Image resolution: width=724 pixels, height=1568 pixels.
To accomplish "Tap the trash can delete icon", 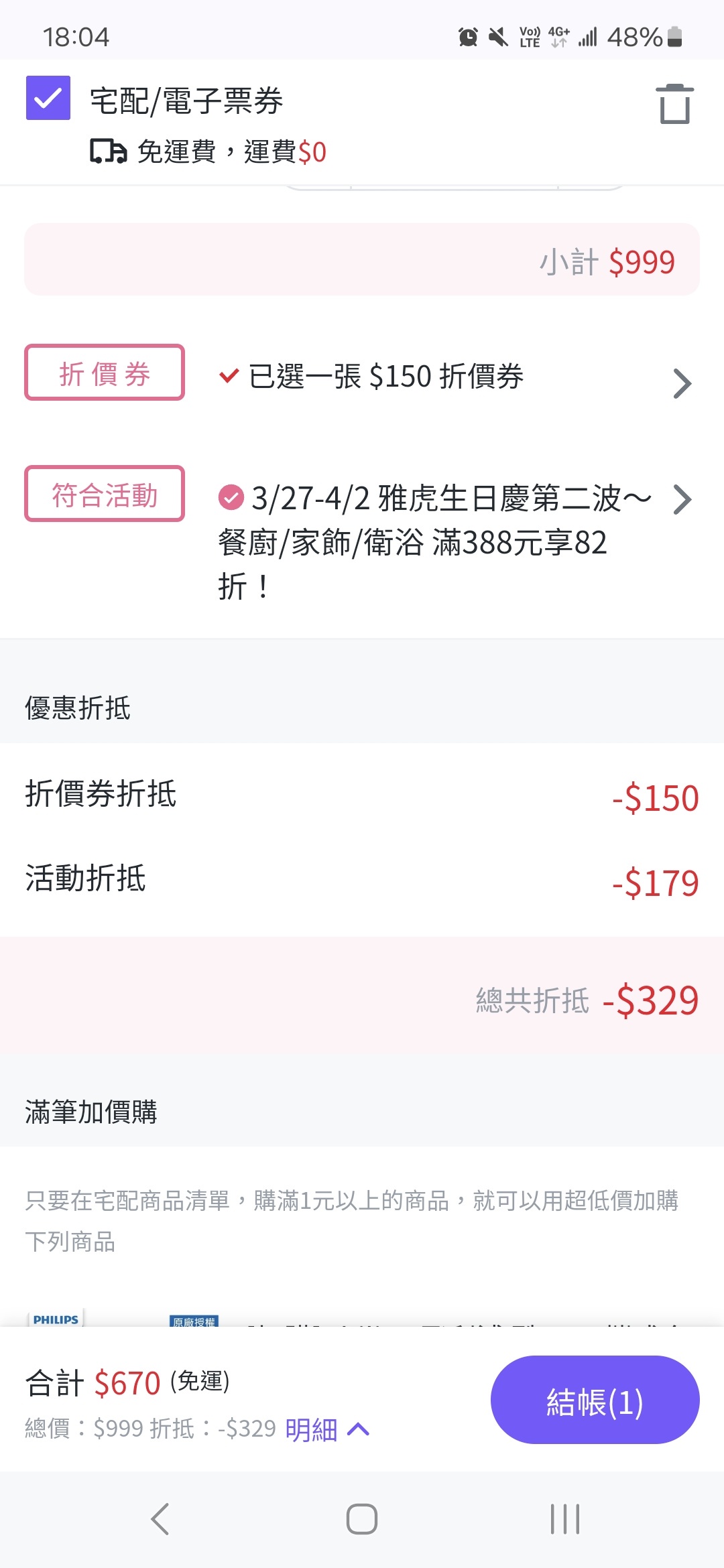I will coord(674,104).
